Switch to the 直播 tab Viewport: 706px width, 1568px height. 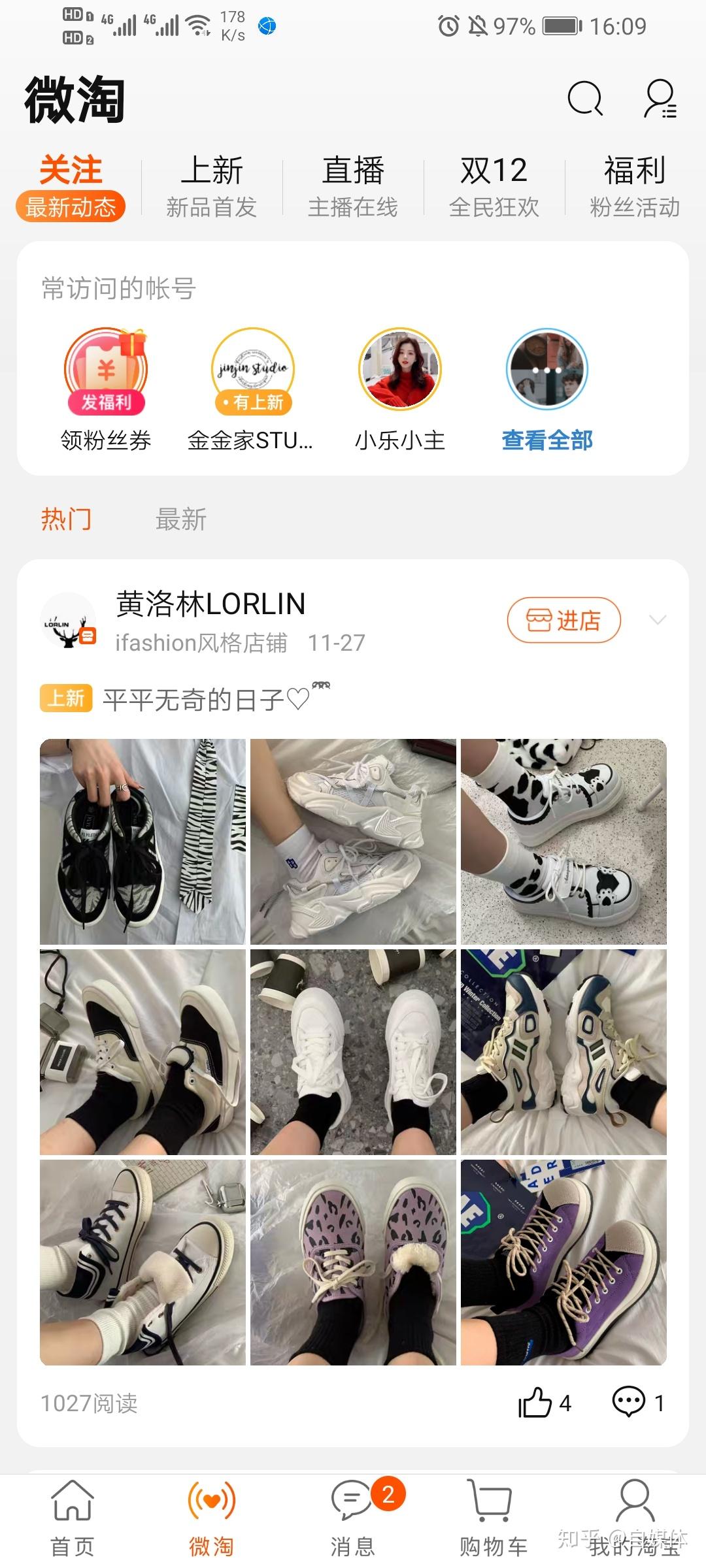click(x=353, y=186)
